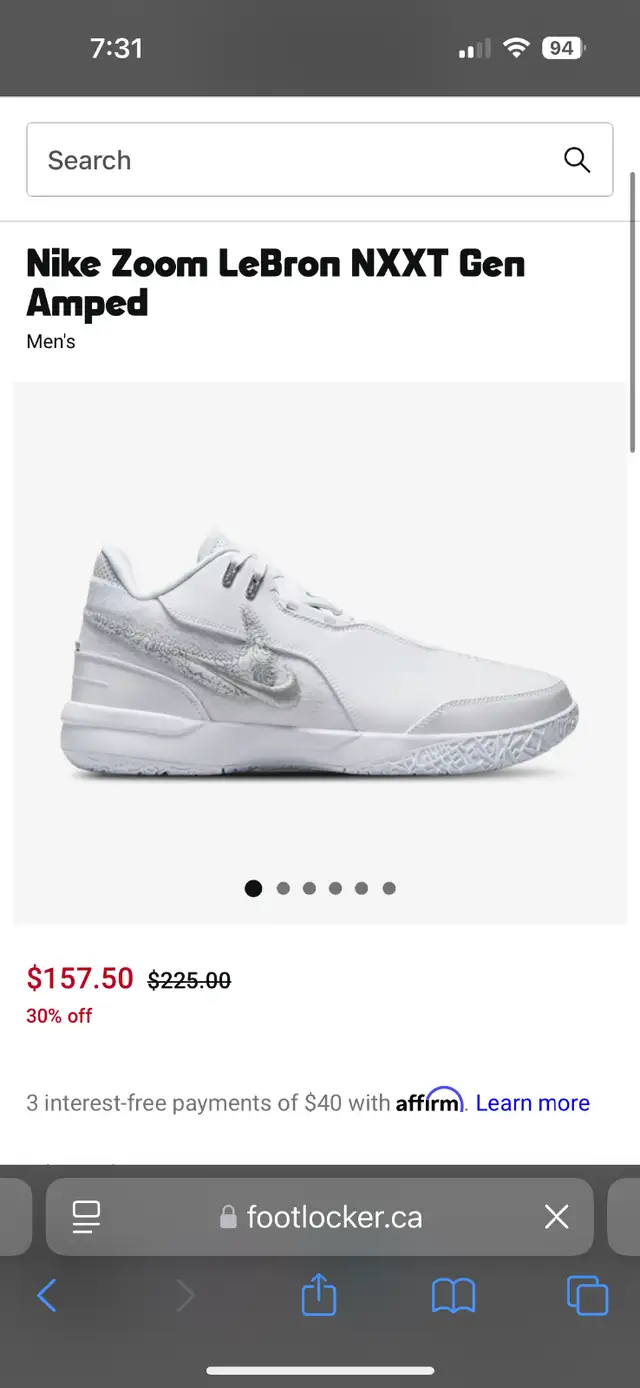Open Safari bookmarks

[453, 1297]
